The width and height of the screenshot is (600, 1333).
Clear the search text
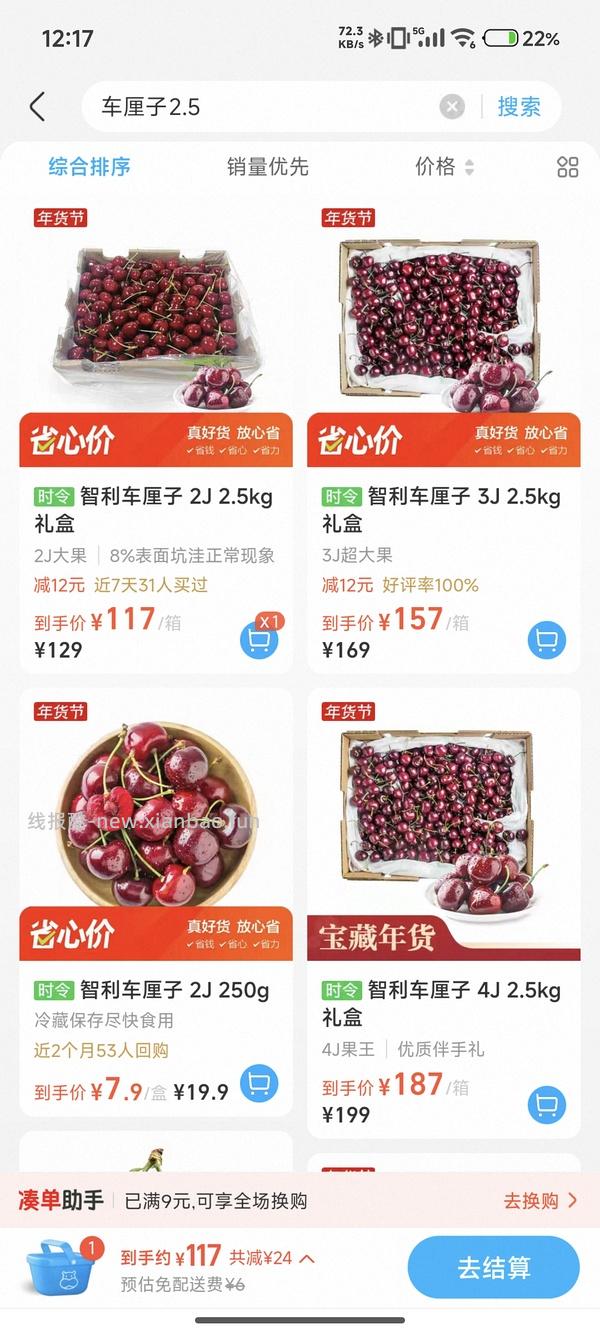pos(452,107)
